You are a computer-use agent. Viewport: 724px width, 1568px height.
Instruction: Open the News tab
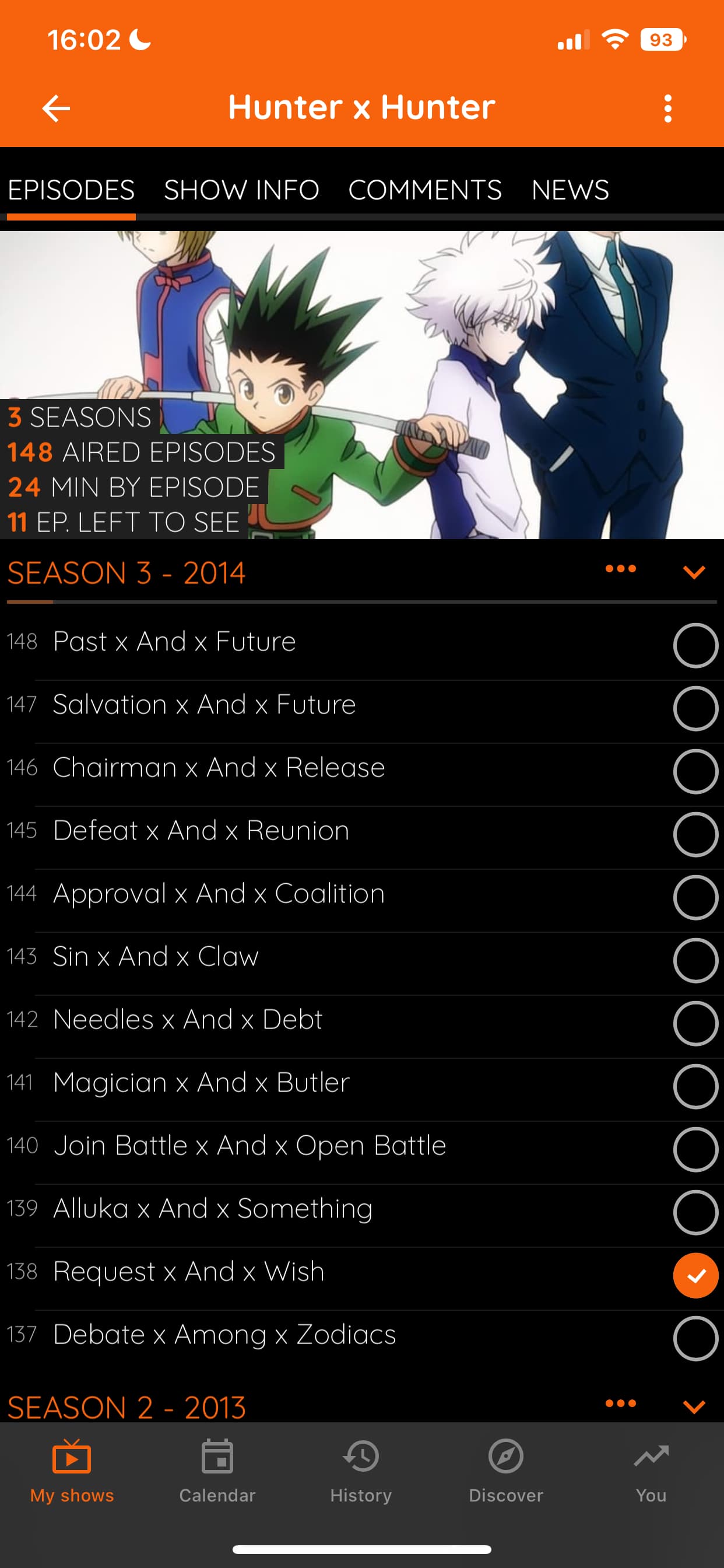(570, 190)
